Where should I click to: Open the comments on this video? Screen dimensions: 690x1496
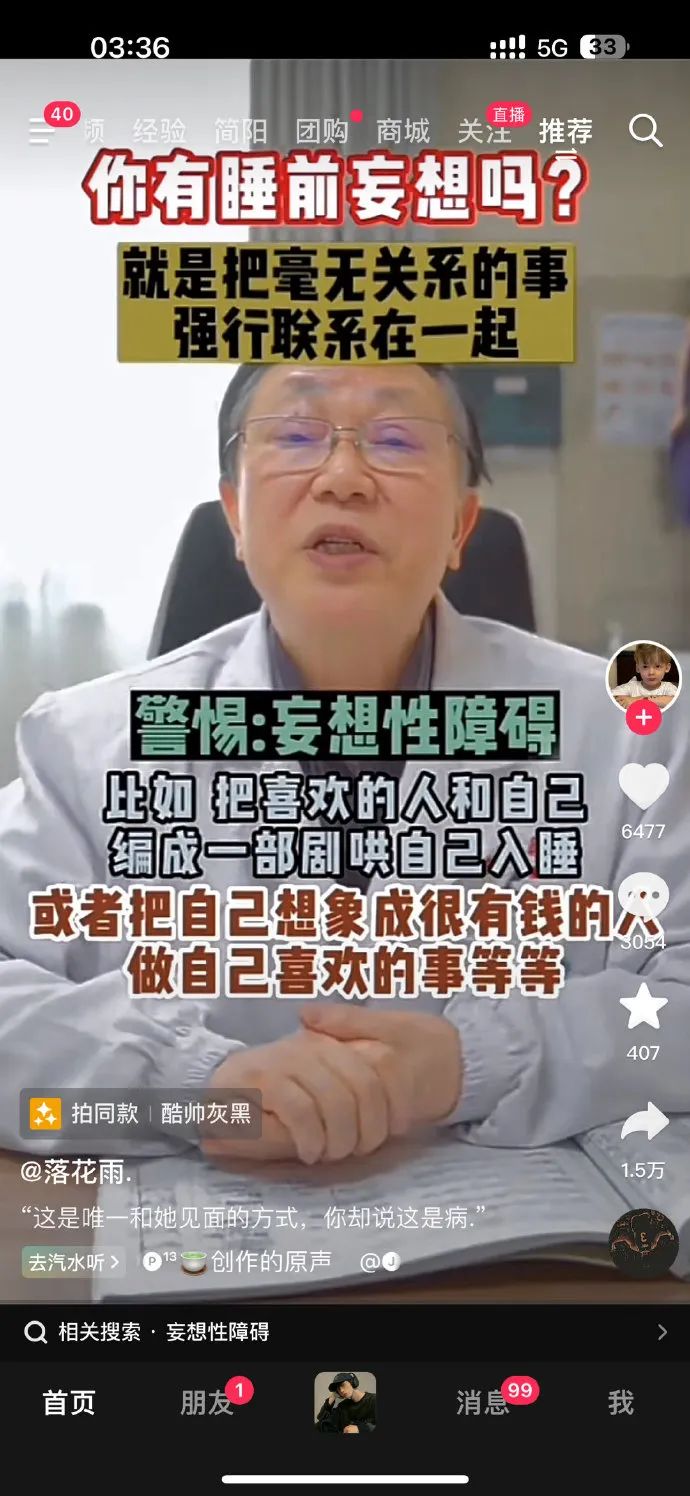tap(643, 895)
